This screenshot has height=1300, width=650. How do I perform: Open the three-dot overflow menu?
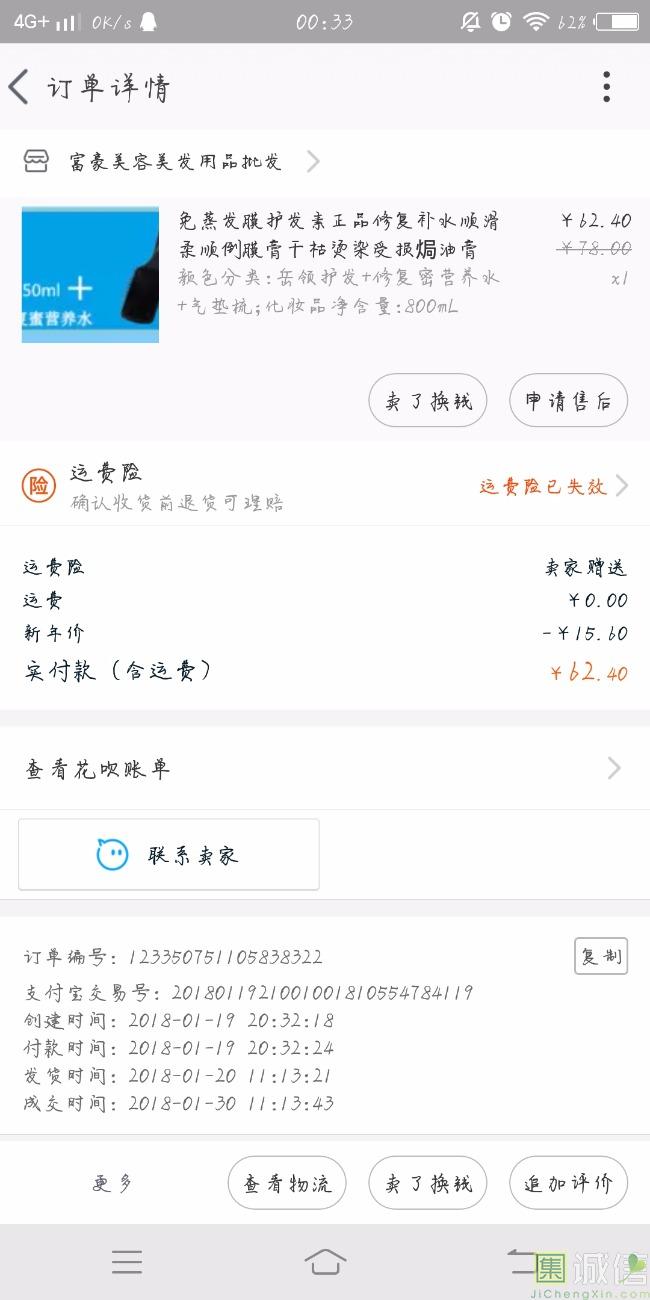(x=606, y=87)
